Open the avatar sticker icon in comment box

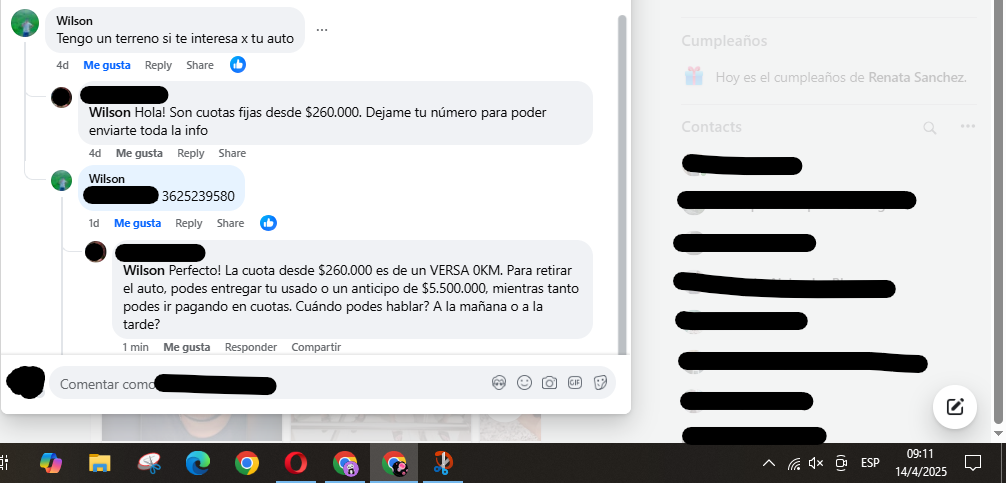tap(499, 383)
